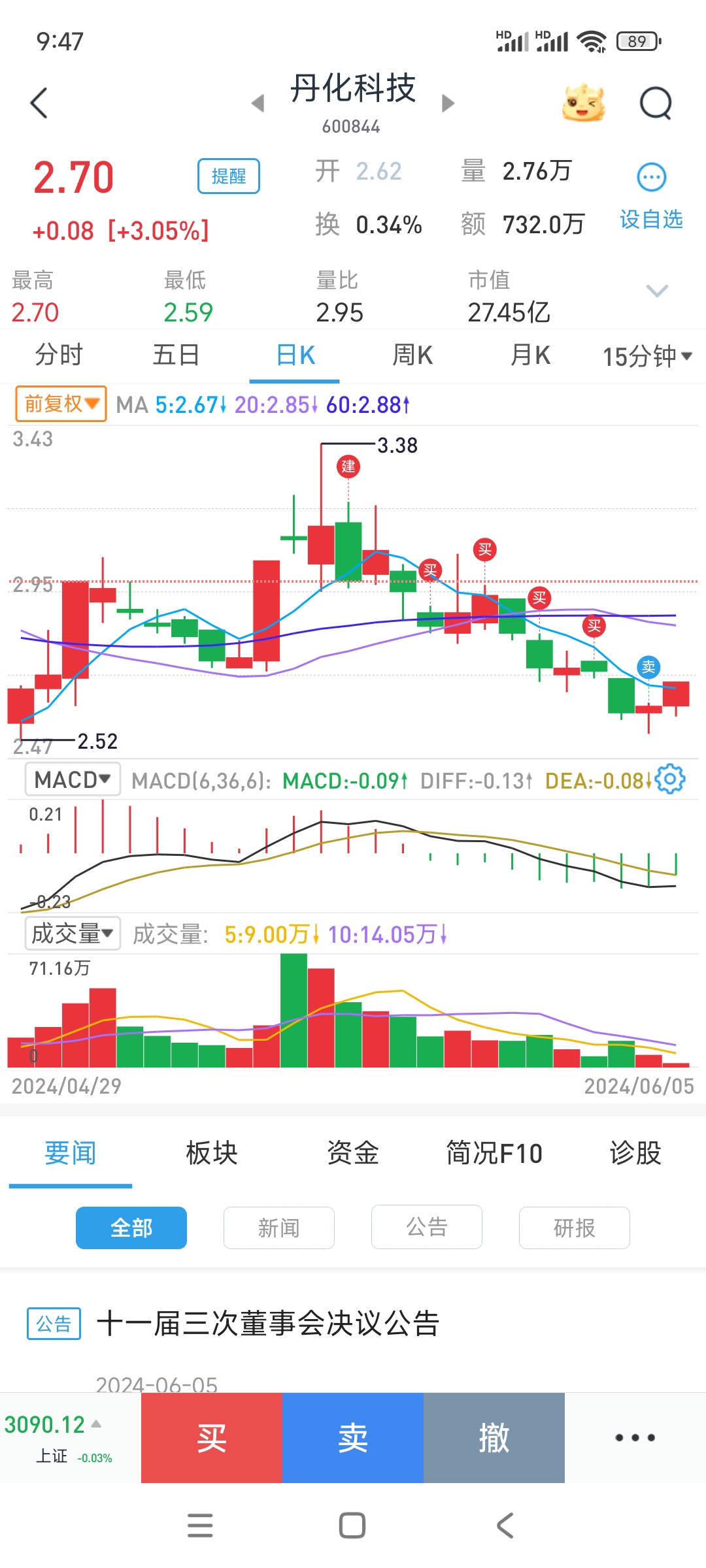Open the 15分钟 period dropdown
Viewport: 706px width, 1568px height.
point(647,356)
